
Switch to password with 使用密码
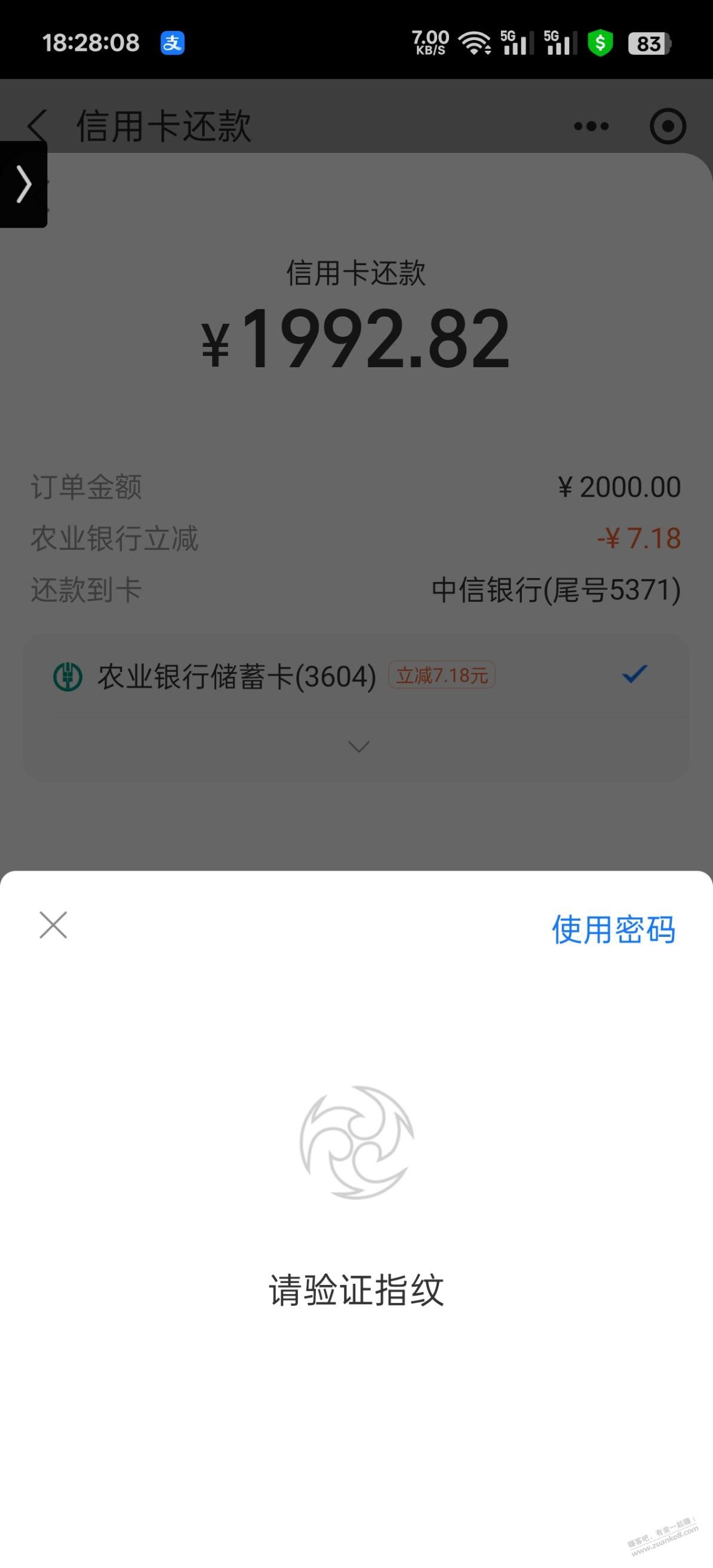pyautogui.click(x=613, y=930)
